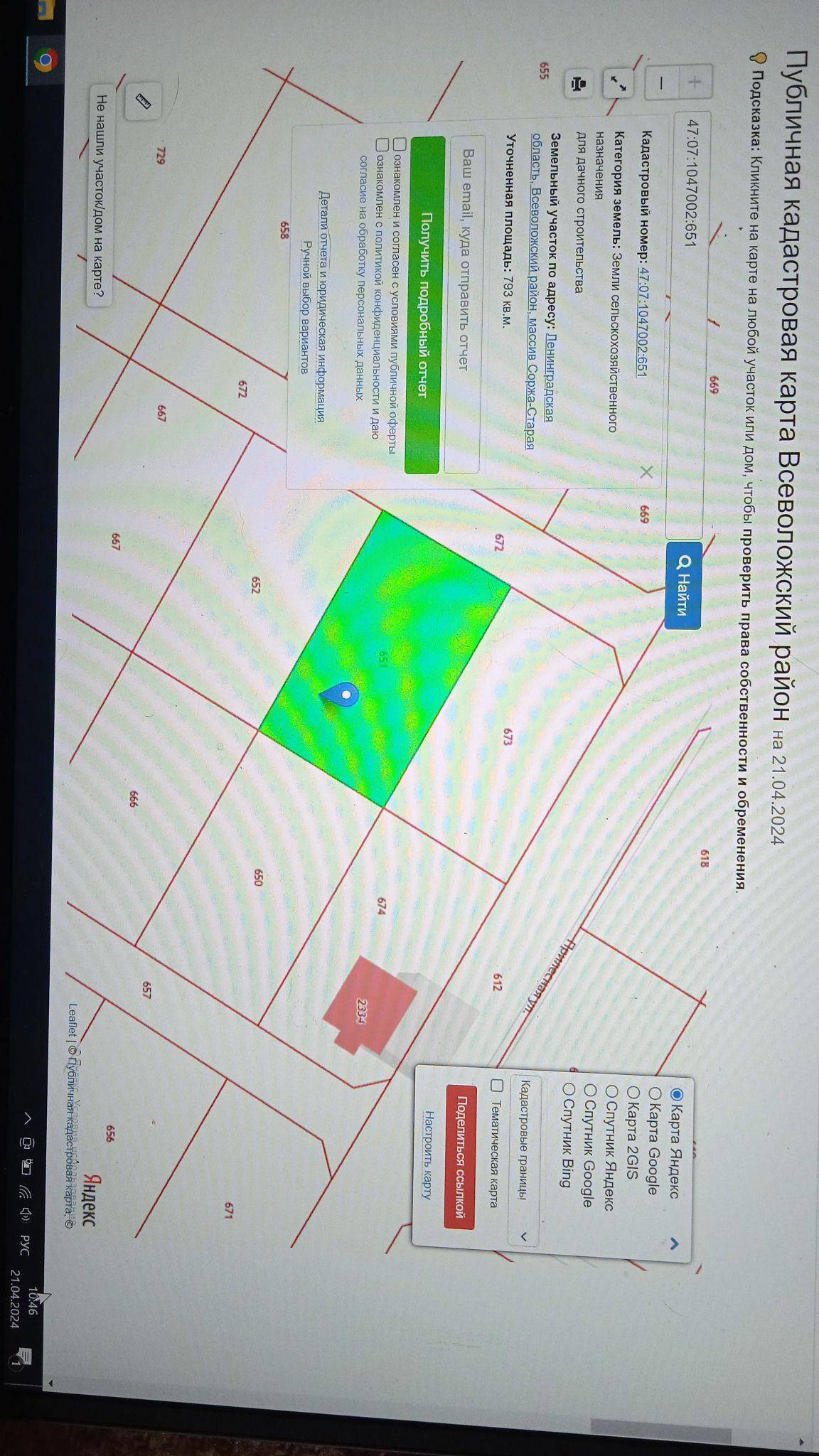The width and height of the screenshot is (819, 1456).
Task: Tap Получить подробный отчет button
Action: [x=422, y=304]
